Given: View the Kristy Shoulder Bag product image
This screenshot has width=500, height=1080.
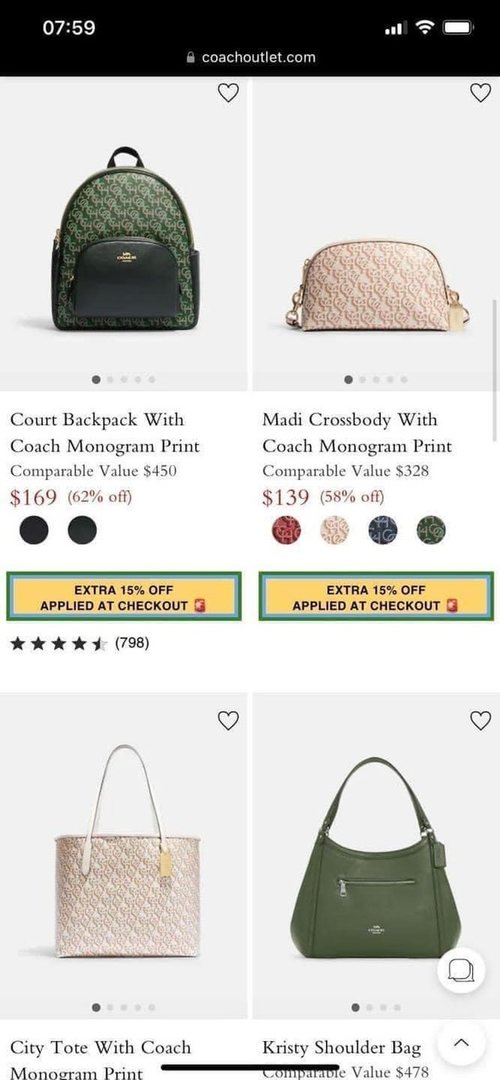Looking at the screenshot, I should point(376,858).
